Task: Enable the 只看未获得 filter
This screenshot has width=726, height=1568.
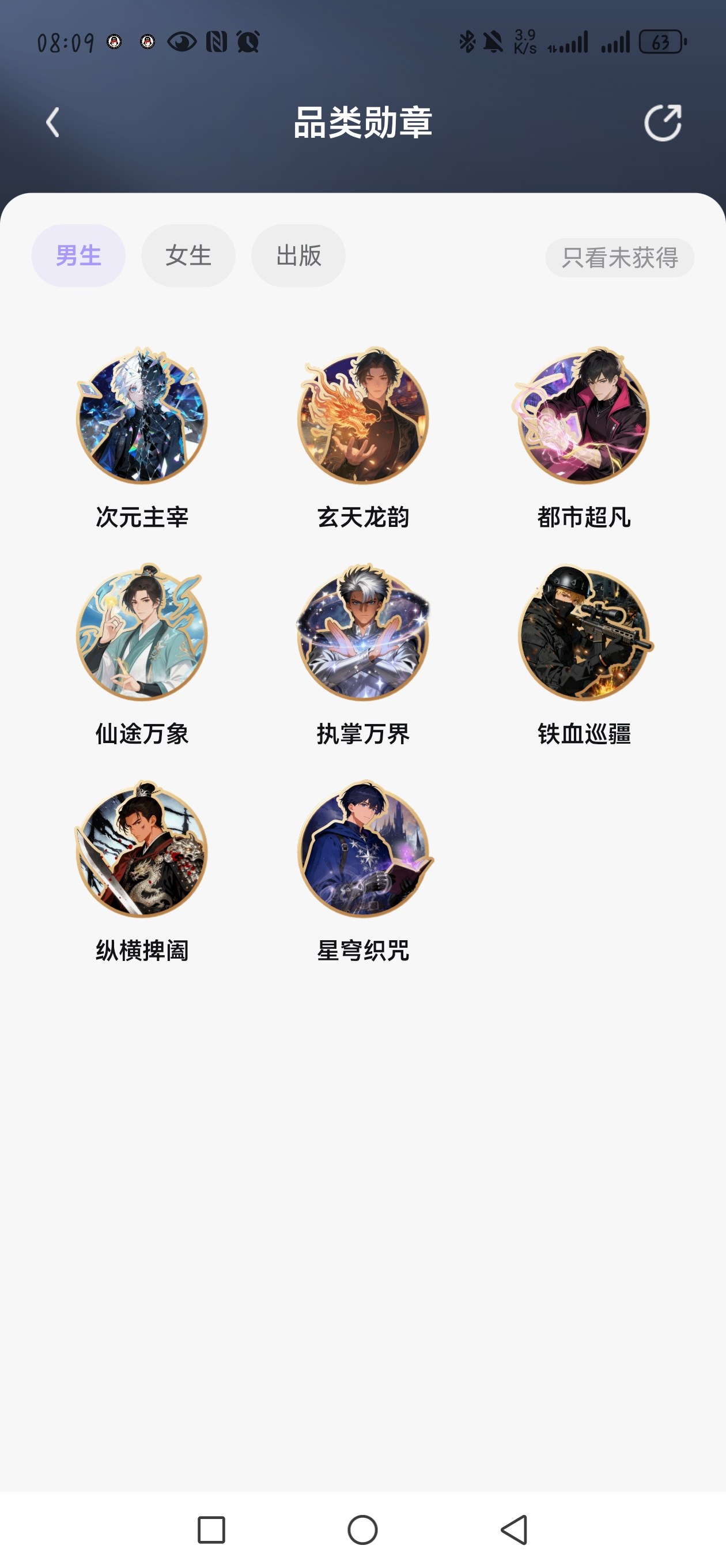Action: pyautogui.click(x=619, y=258)
